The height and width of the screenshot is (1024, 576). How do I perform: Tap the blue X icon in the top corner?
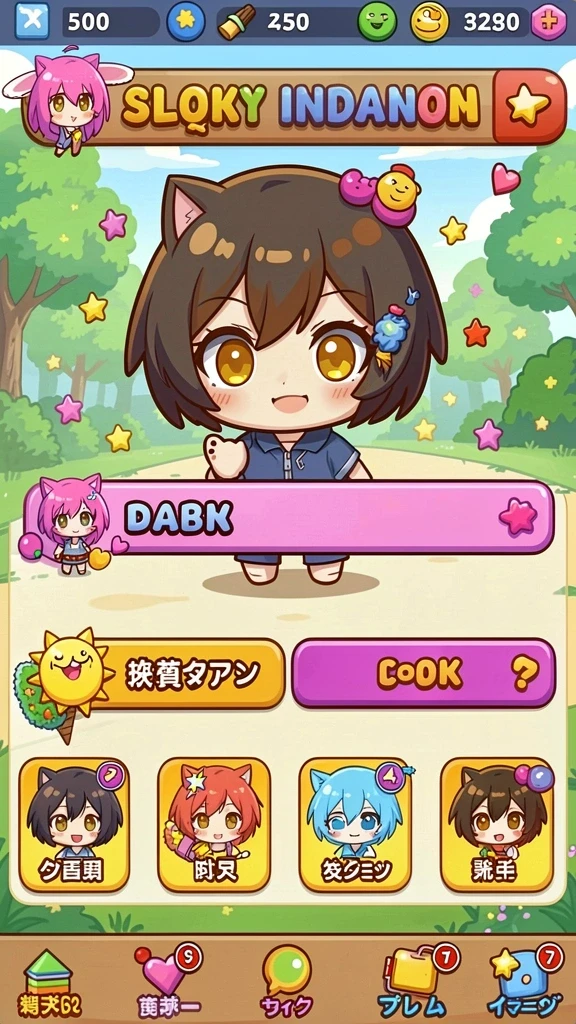32,21
